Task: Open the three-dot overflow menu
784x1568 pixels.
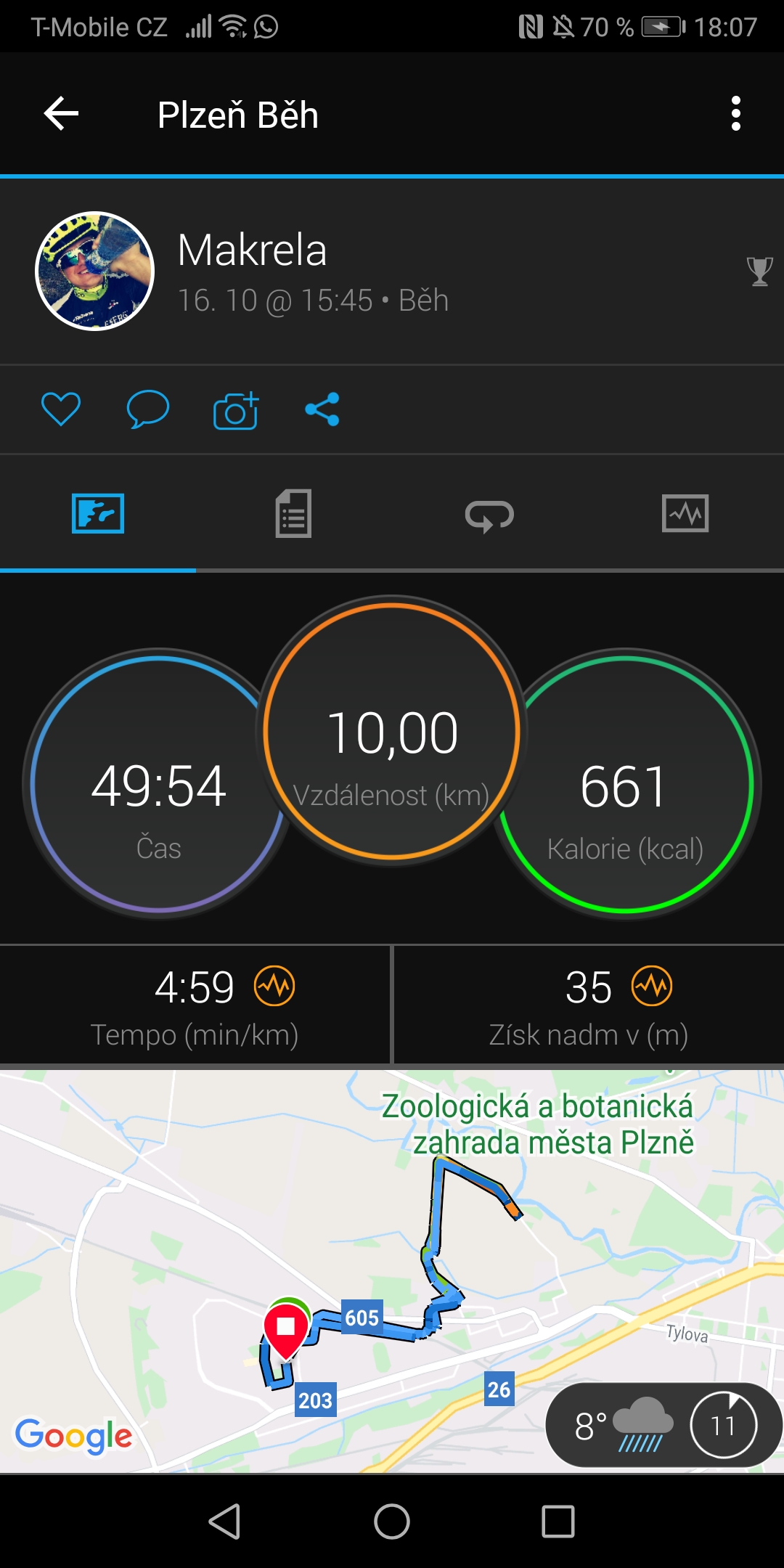Action: 736,114
